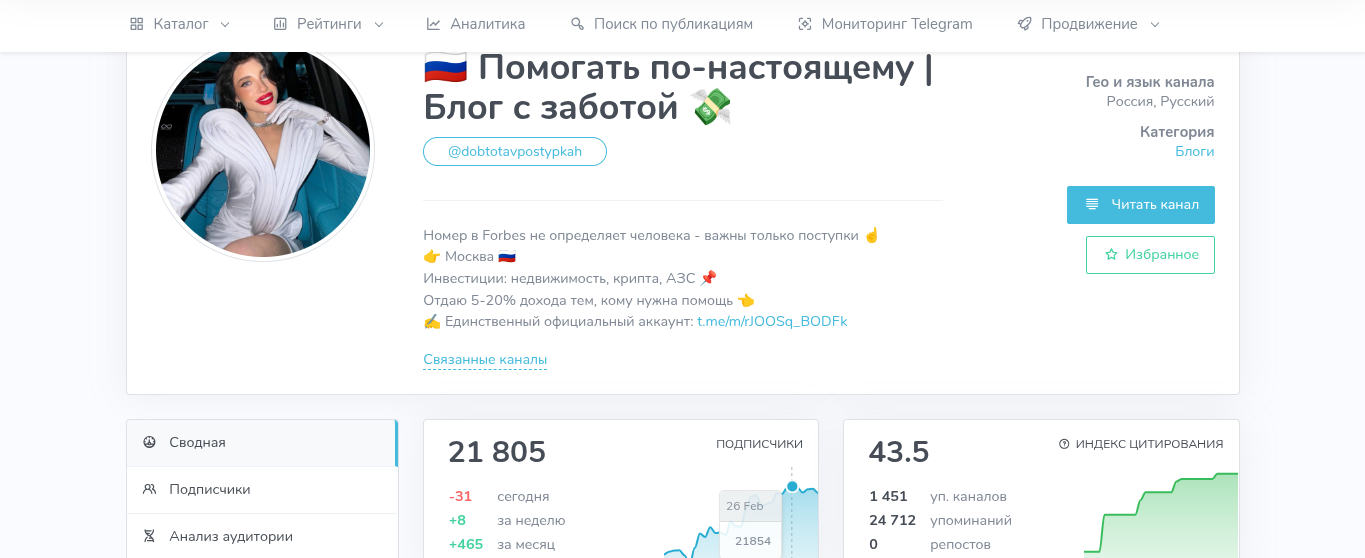Open the Индекс цитирования card

[1148, 444]
